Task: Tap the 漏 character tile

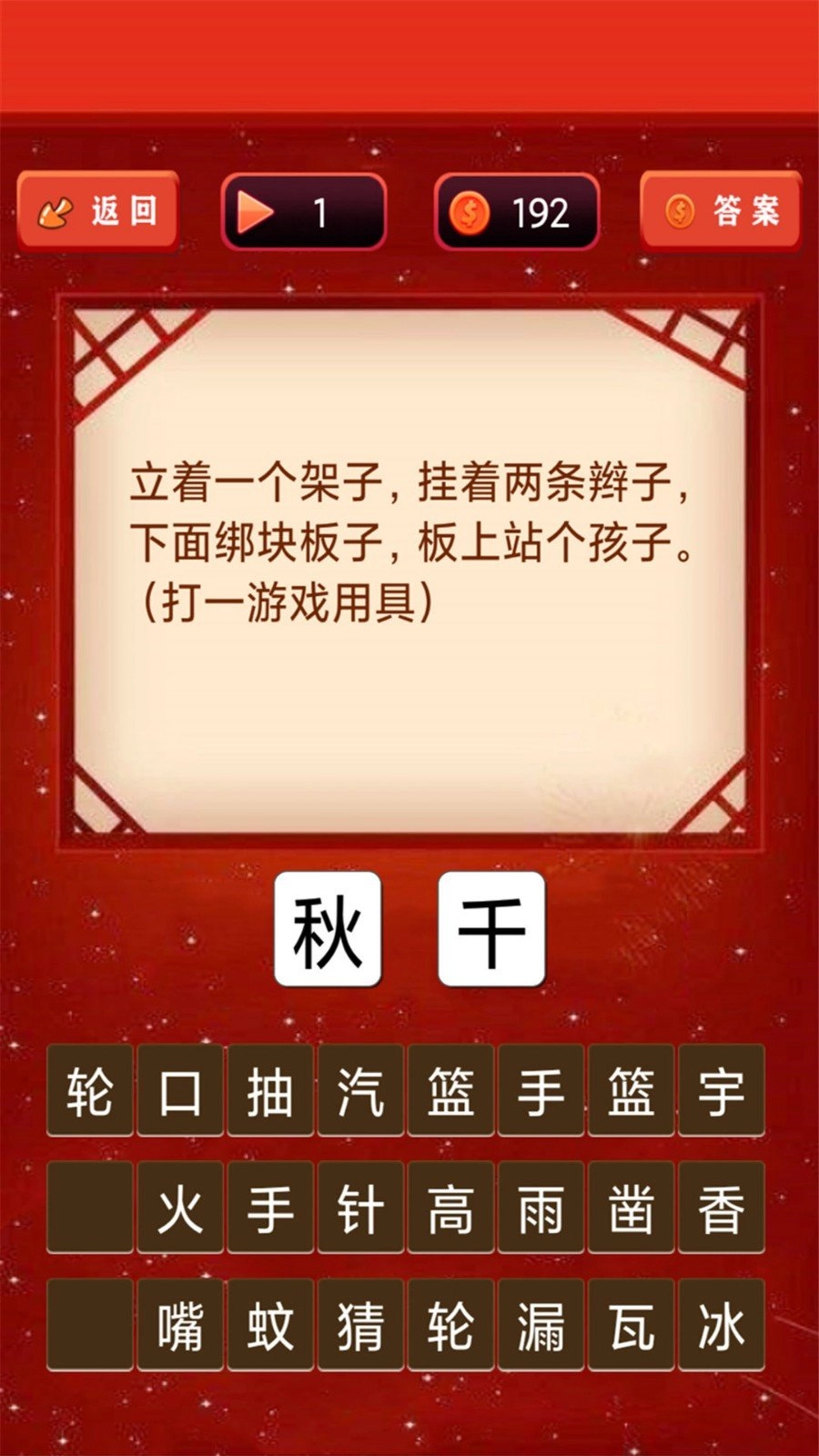Action: 541,1324
